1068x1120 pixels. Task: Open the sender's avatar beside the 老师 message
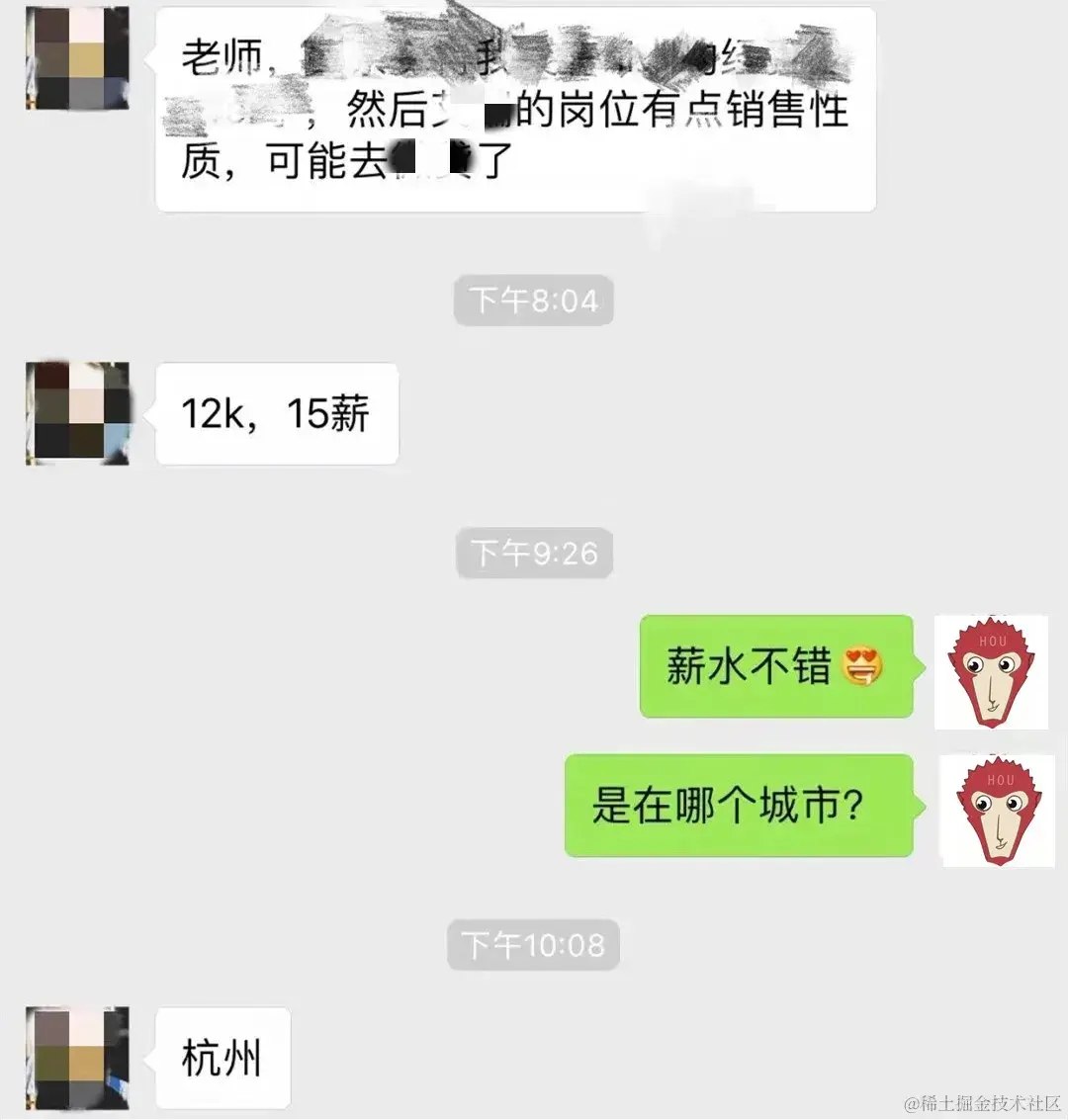pos(77,57)
